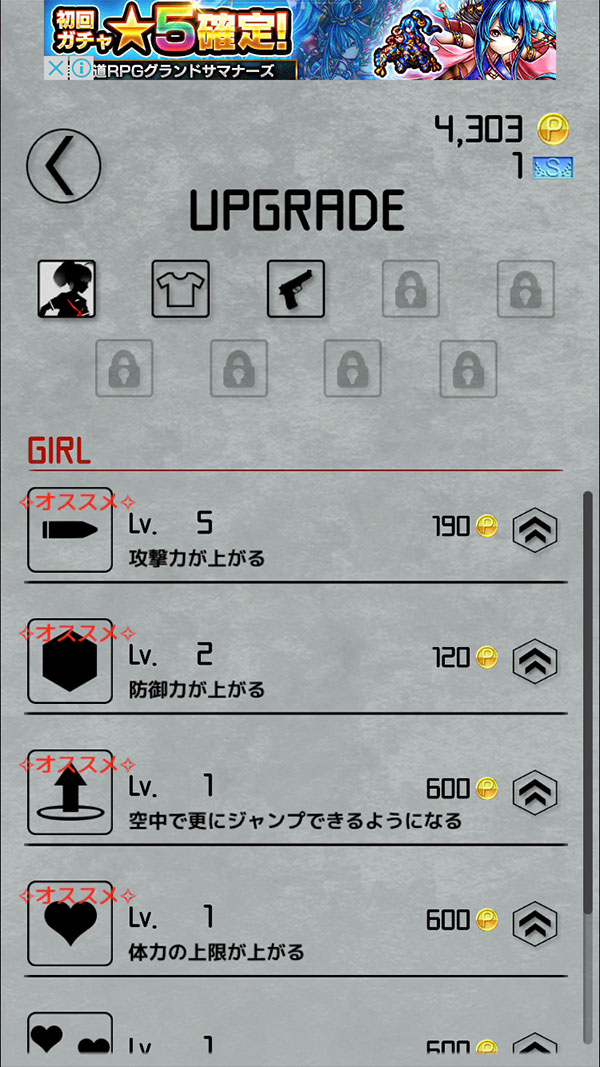Buy the mid-air jump upgrade
This screenshot has width=600, height=1067.
[534, 790]
